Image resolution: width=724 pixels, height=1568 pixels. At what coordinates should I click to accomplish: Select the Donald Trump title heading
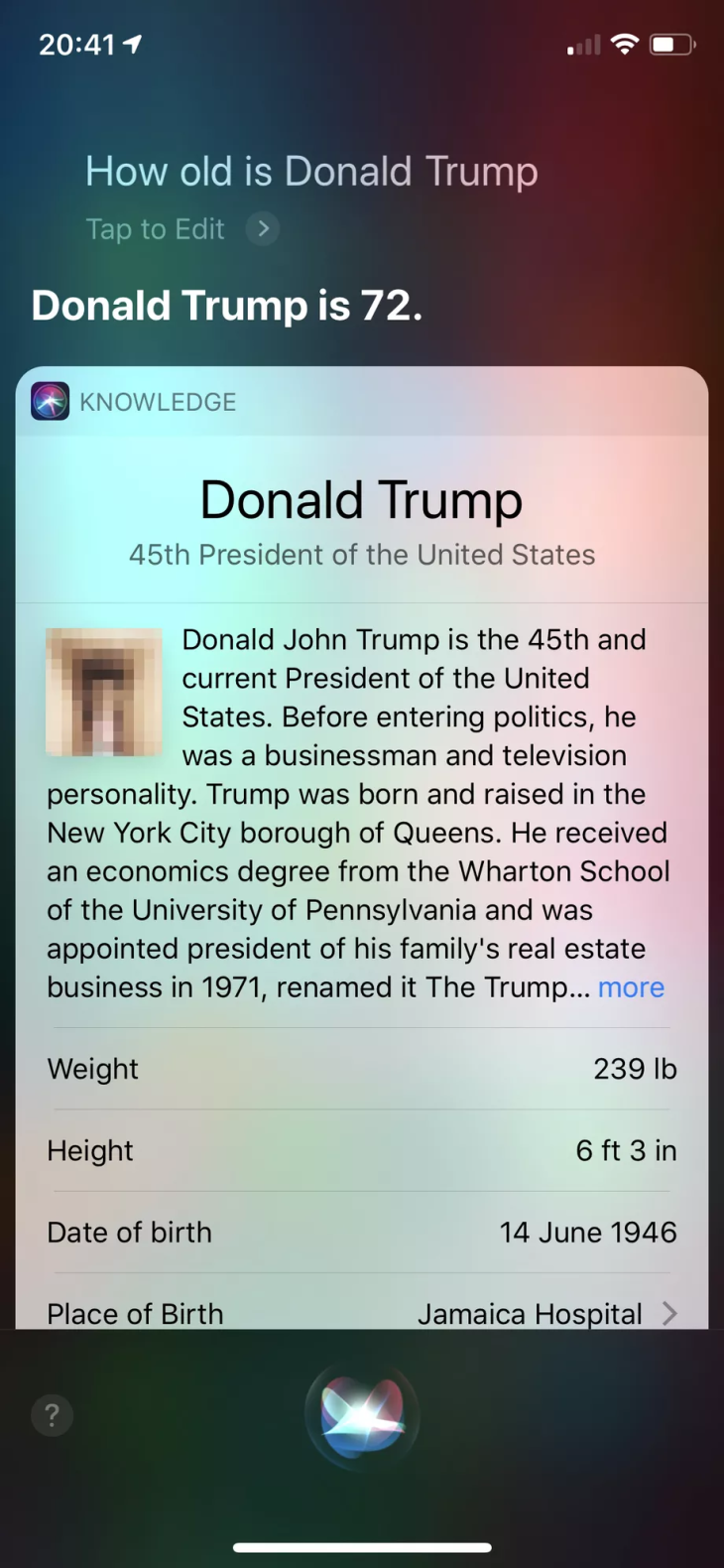(x=361, y=500)
